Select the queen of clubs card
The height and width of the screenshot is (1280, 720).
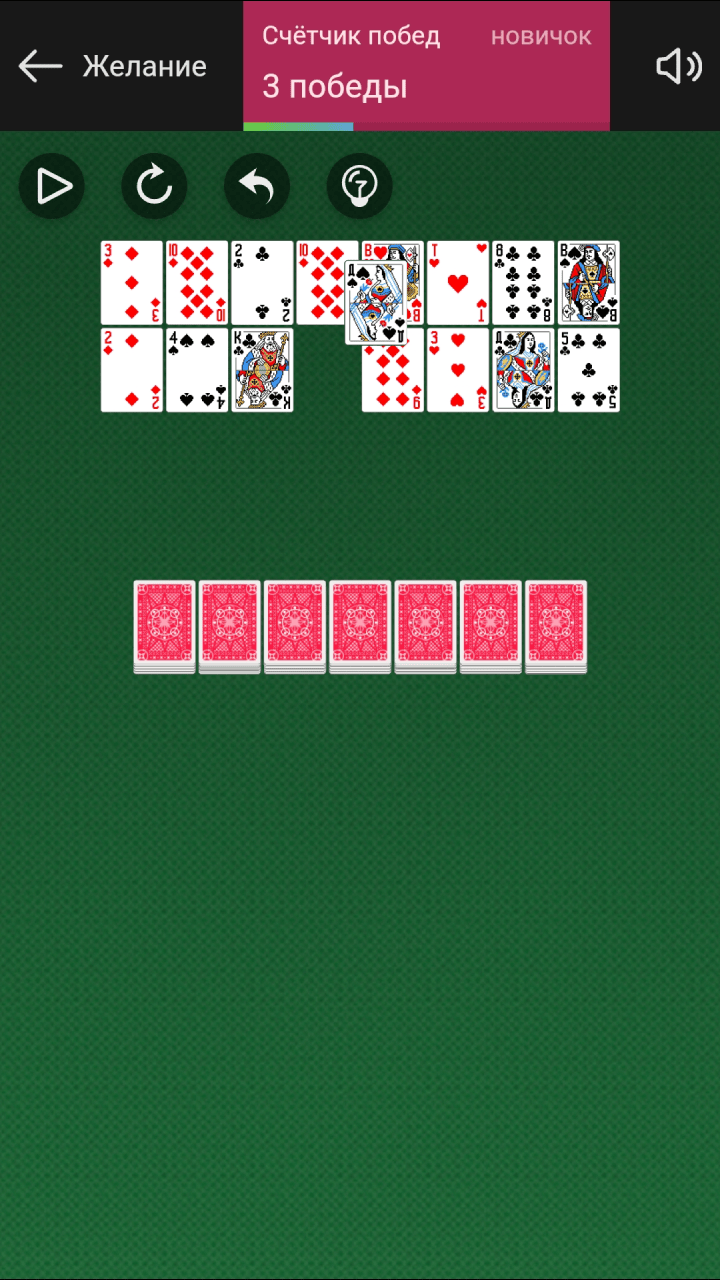[523, 370]
